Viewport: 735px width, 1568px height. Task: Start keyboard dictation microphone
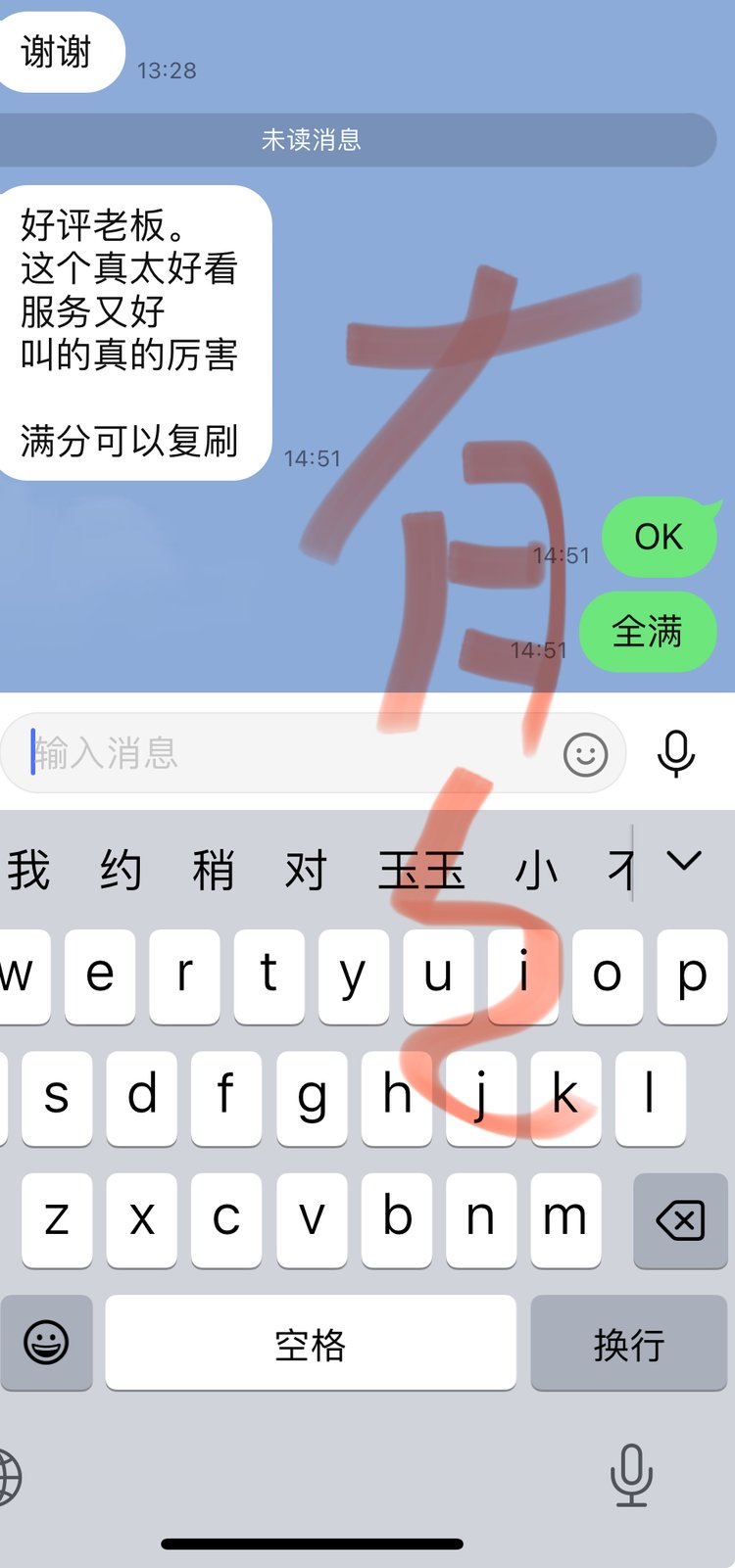631,1474
